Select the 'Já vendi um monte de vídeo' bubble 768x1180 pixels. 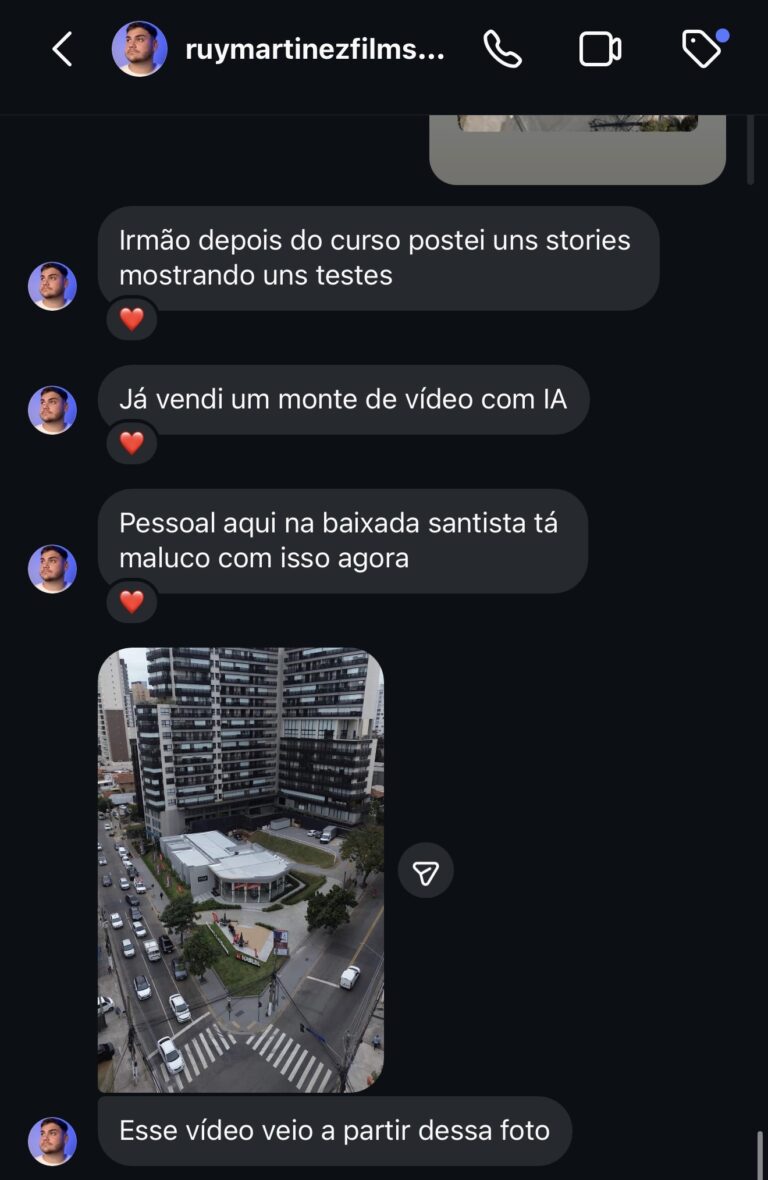[343, 399]
